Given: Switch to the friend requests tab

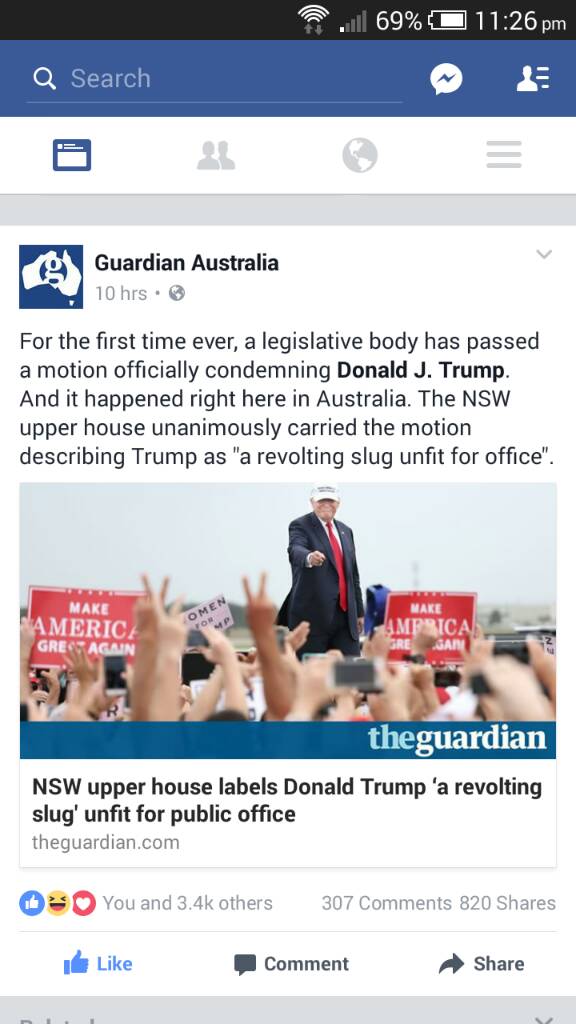Looking at the screenshot, I should tap(216, 155).
